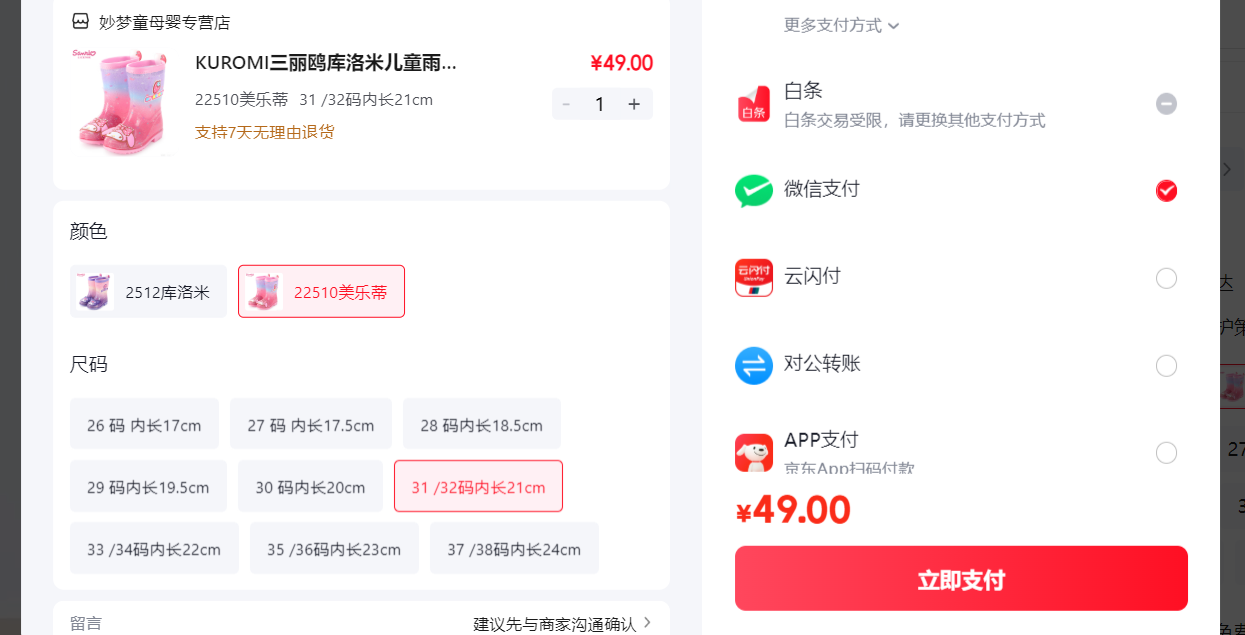
Task: Choose size 31/32码内长21cm
Action: pyautogui.click(x=478, y=486)
